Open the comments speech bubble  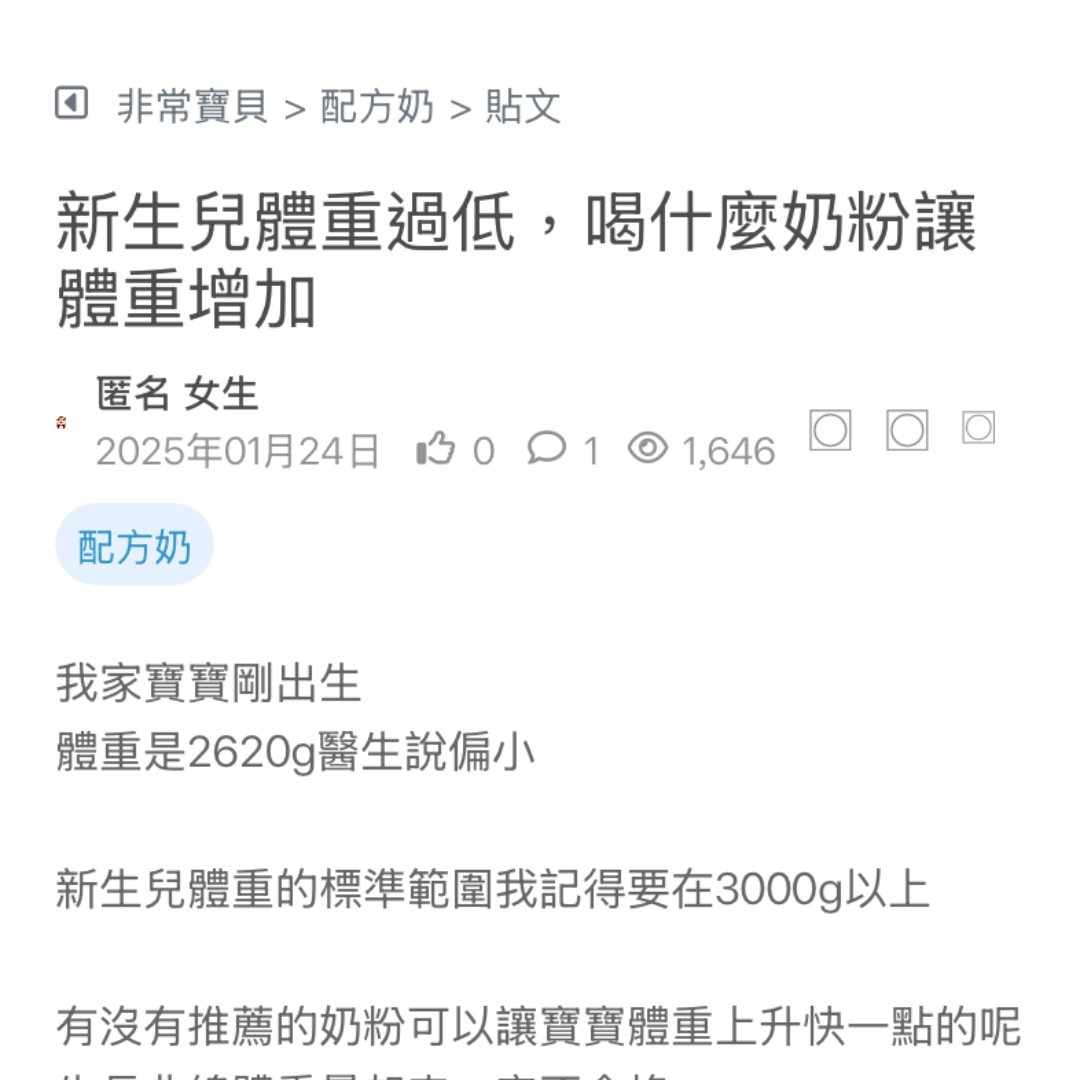pos(547,448)
